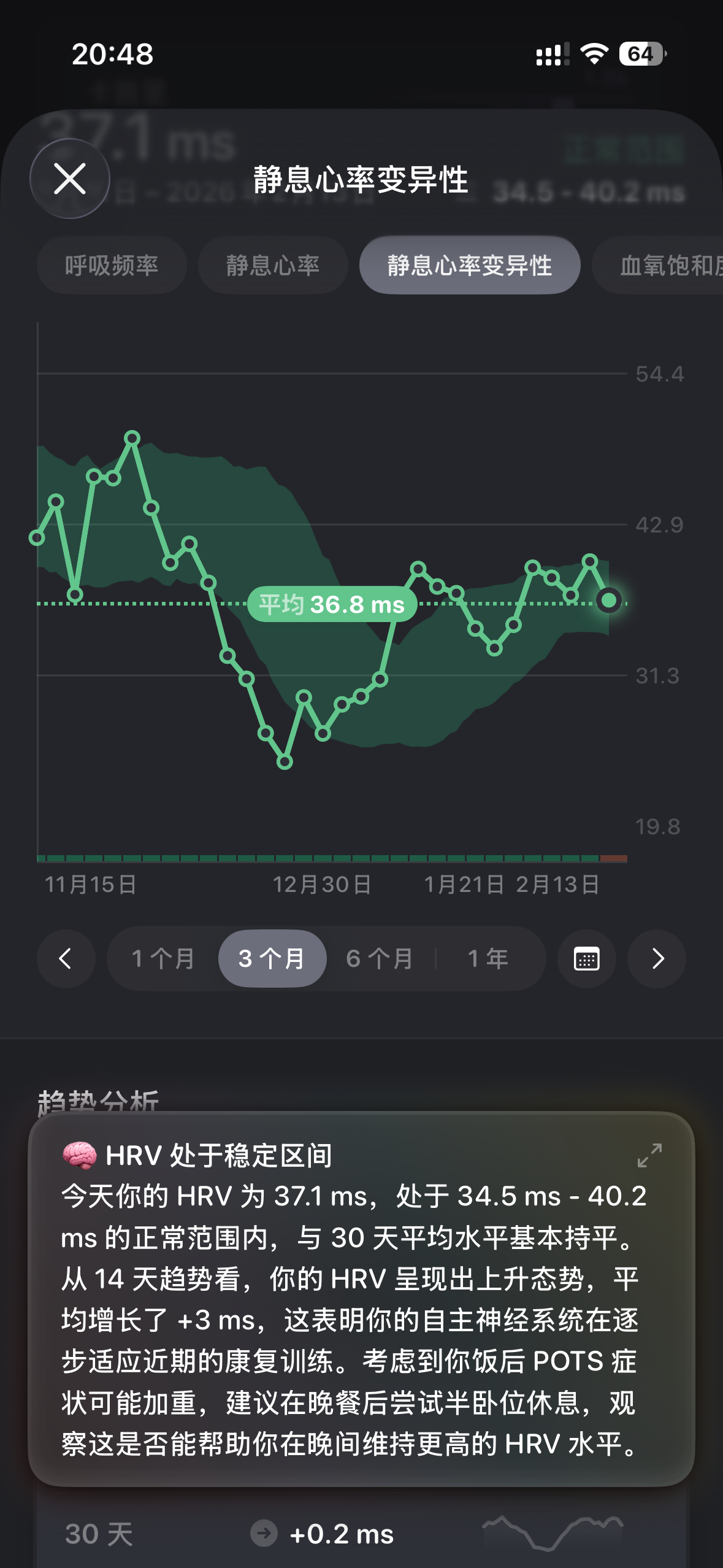
Task: Select the 1 个月 range
Action: 163,958
